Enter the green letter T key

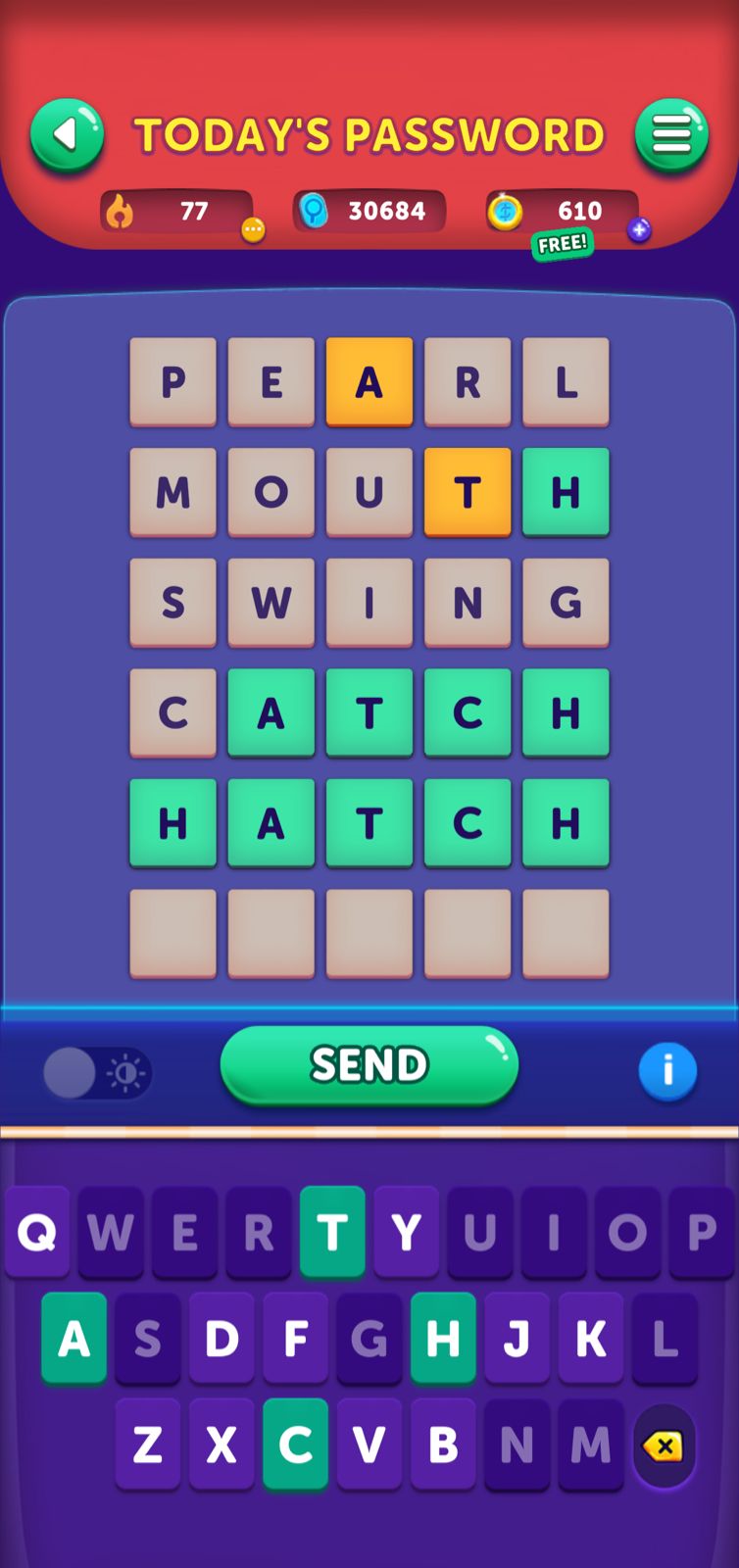332,1232
